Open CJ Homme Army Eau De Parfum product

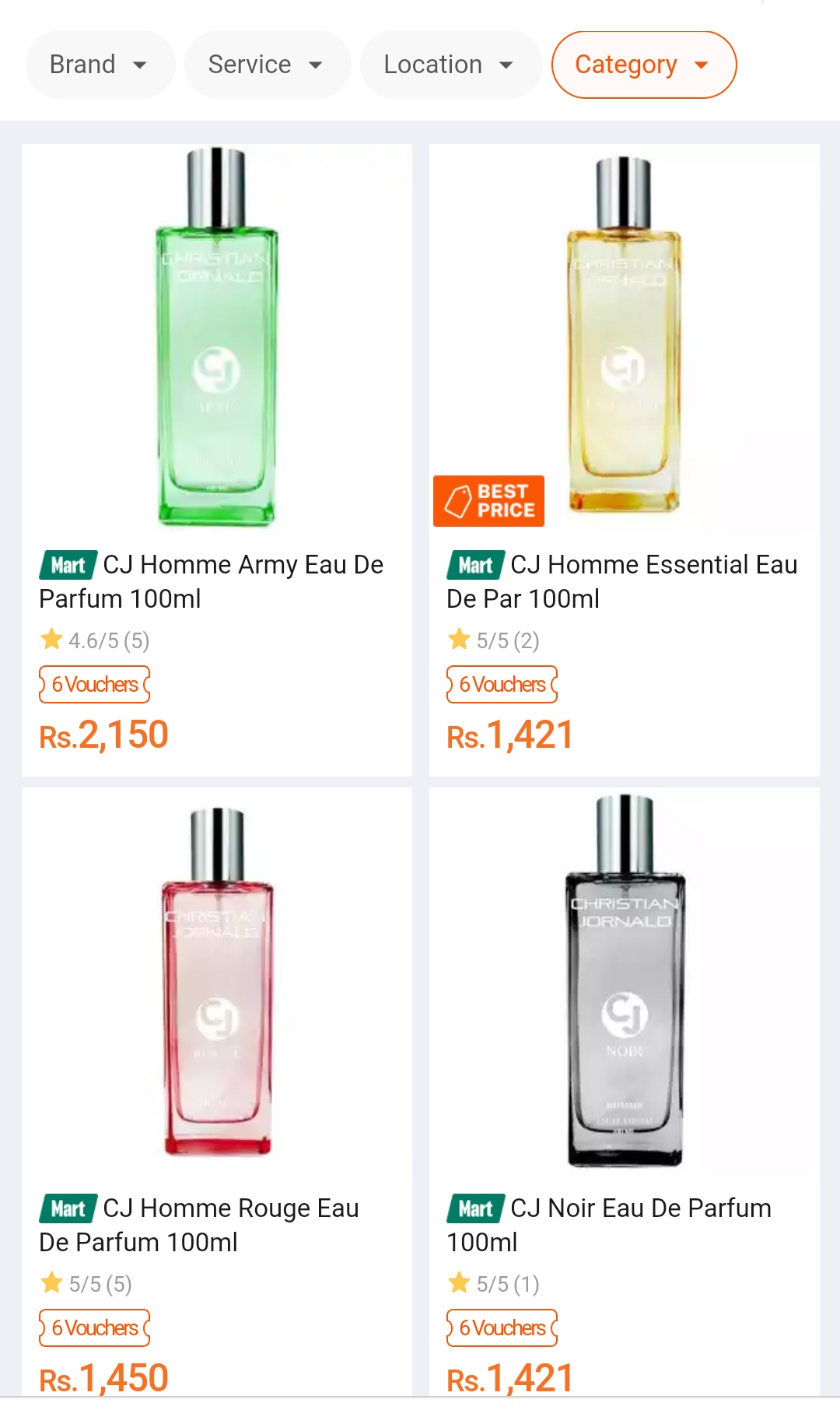pos(217,460)
